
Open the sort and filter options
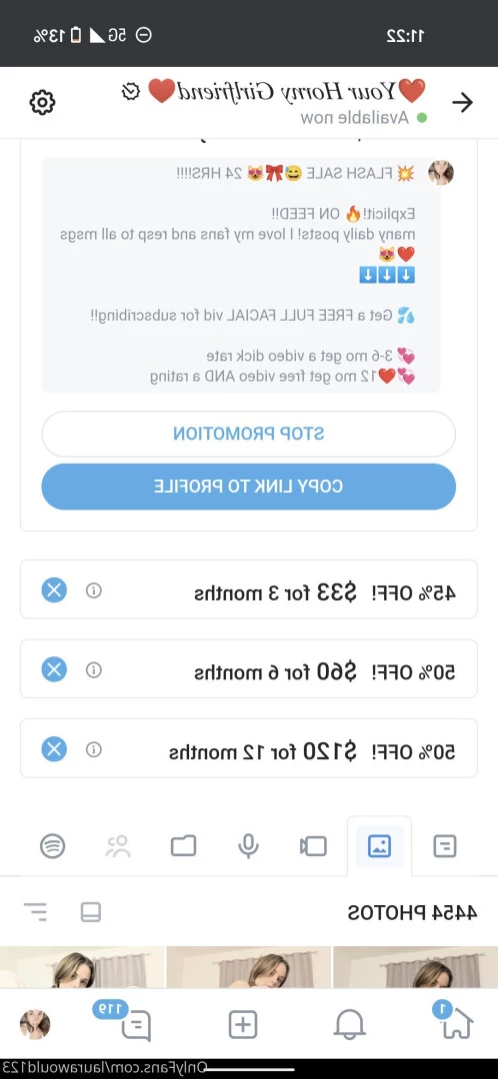[36, 912]
